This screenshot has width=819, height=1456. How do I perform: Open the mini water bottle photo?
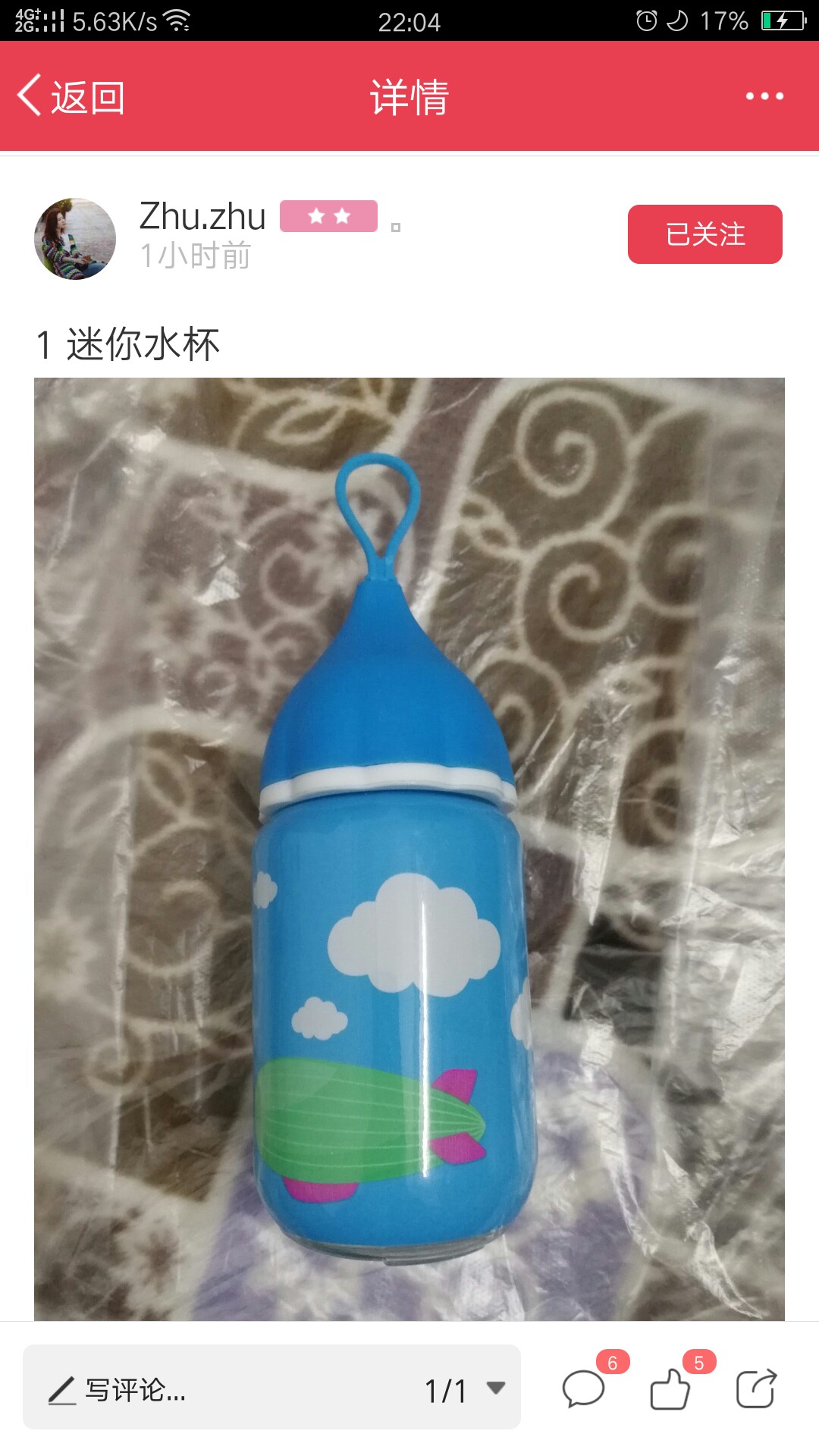click(409, 849)
